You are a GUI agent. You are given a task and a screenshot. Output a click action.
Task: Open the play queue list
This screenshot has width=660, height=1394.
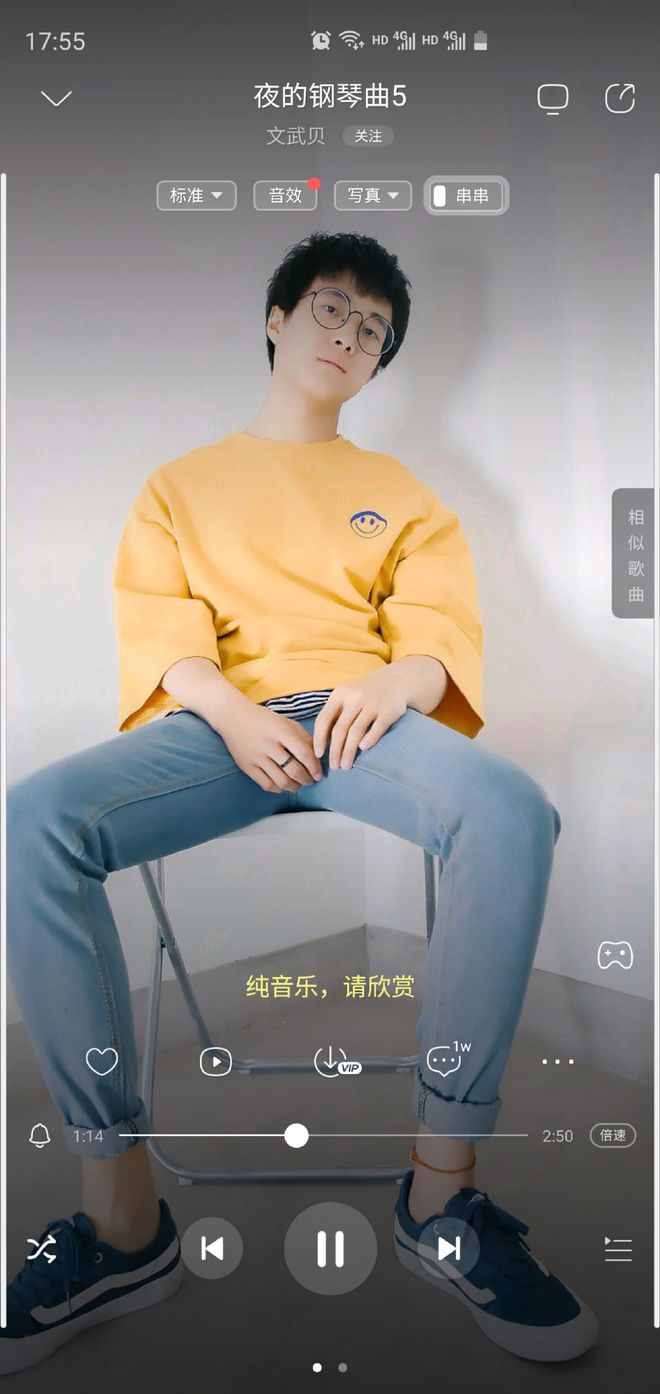(618, 1248)
